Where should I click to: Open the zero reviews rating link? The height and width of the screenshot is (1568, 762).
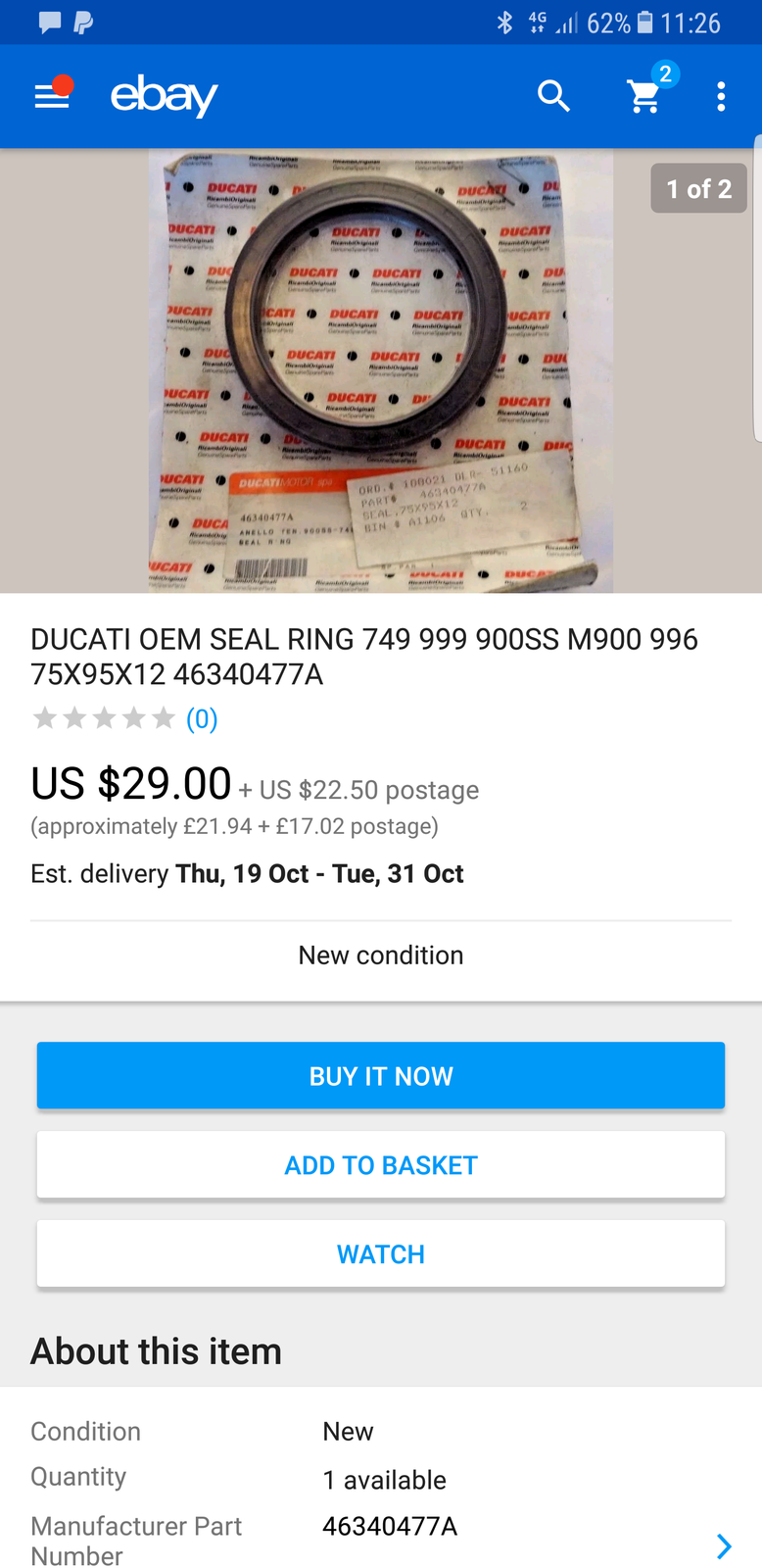tap(202, 719)
